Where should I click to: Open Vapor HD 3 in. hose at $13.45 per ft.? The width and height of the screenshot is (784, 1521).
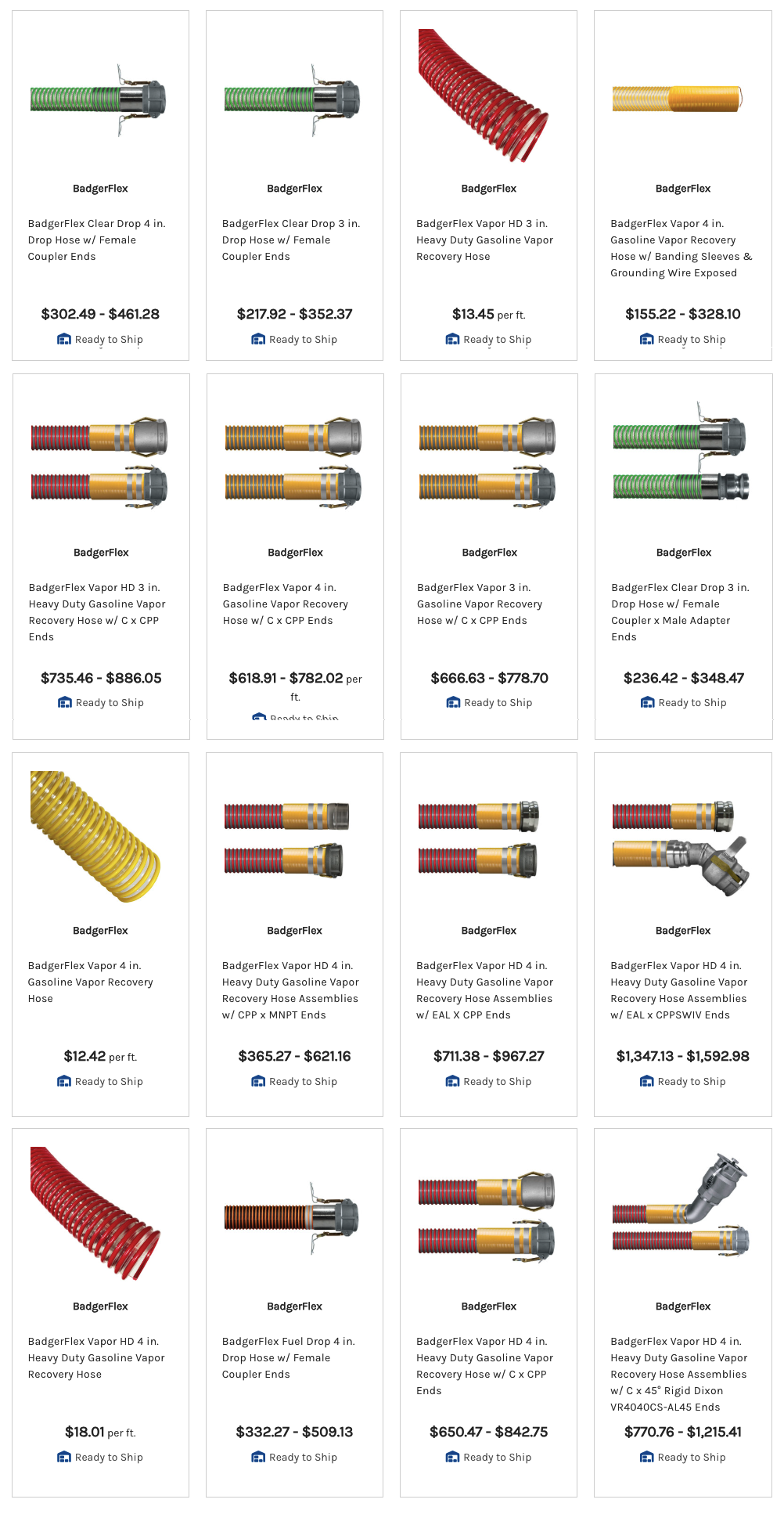click(484, 240)
